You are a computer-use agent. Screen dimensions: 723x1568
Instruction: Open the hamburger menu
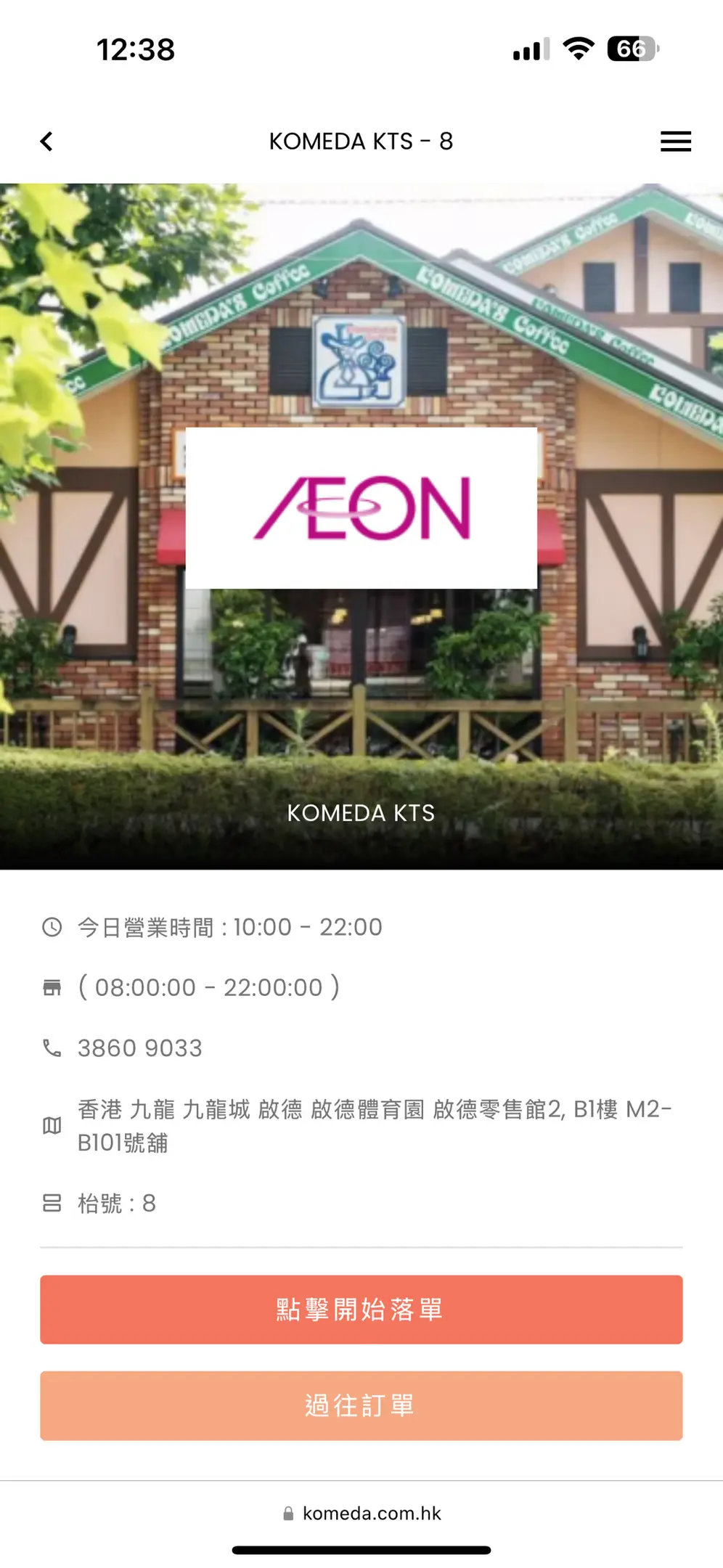click(x=675, y=142)
